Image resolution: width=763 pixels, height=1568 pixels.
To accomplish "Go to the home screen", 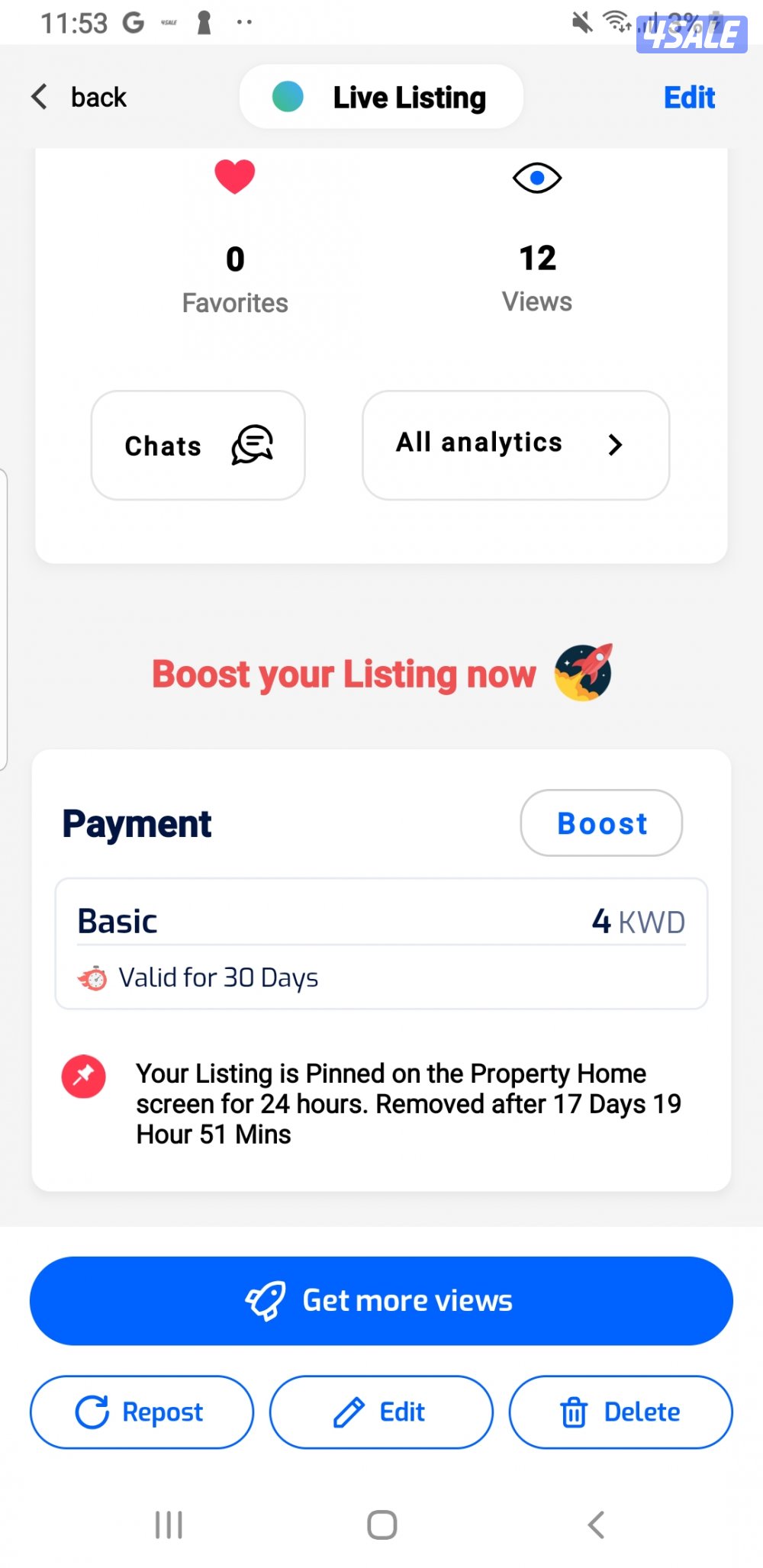I will pyautogui.click(x=381, y=1525).
